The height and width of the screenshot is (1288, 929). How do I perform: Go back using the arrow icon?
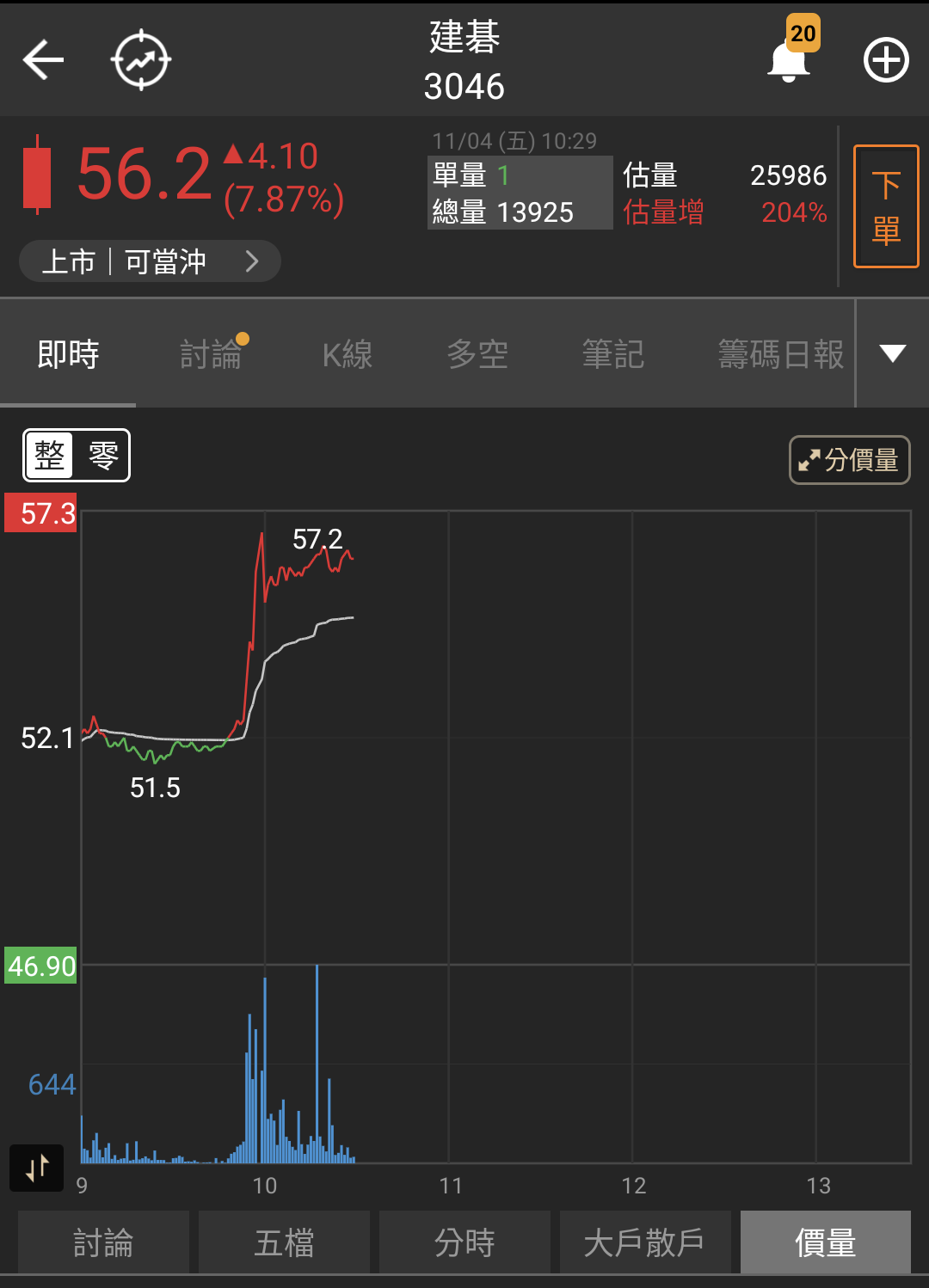click(43, 60)
